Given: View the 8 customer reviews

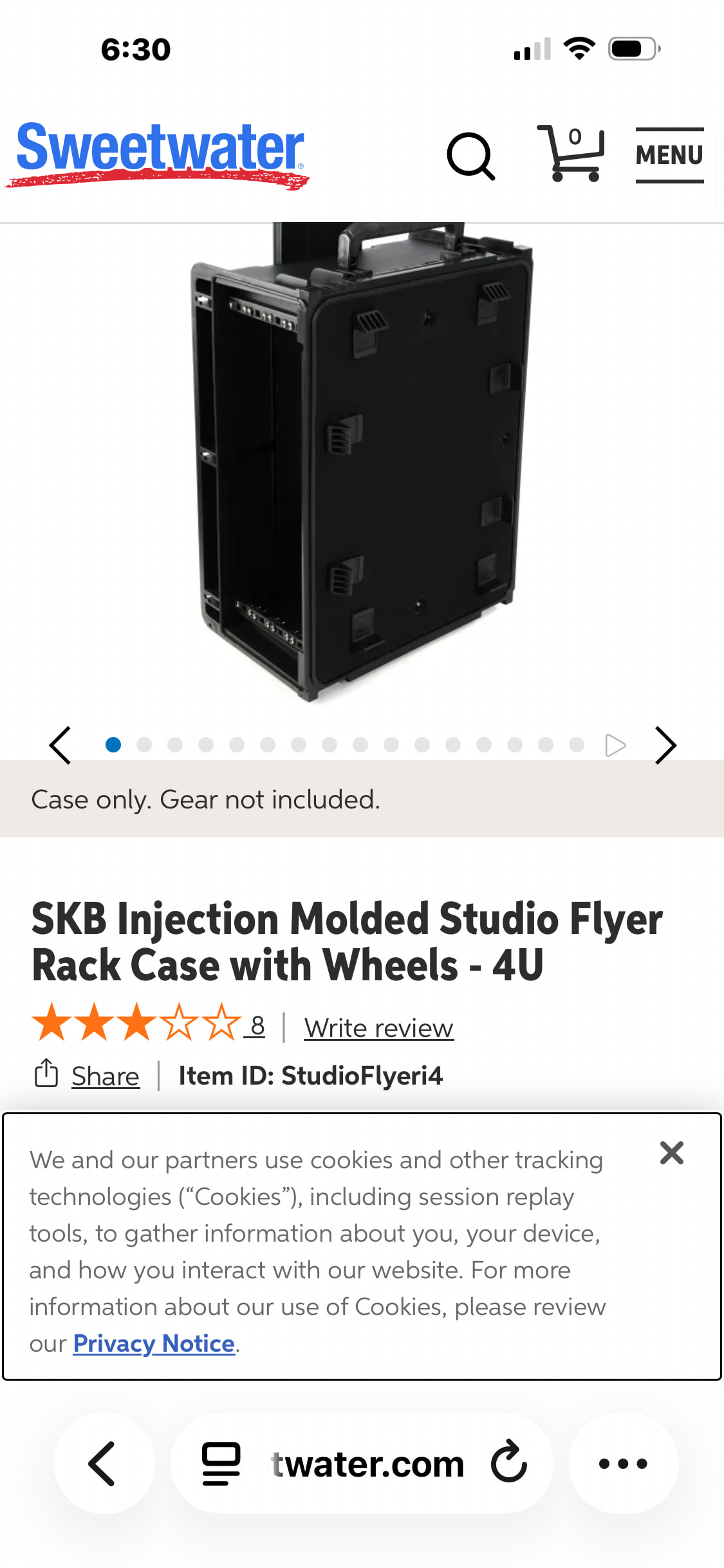Looking at the screenshot, I should coord(257,1025).
